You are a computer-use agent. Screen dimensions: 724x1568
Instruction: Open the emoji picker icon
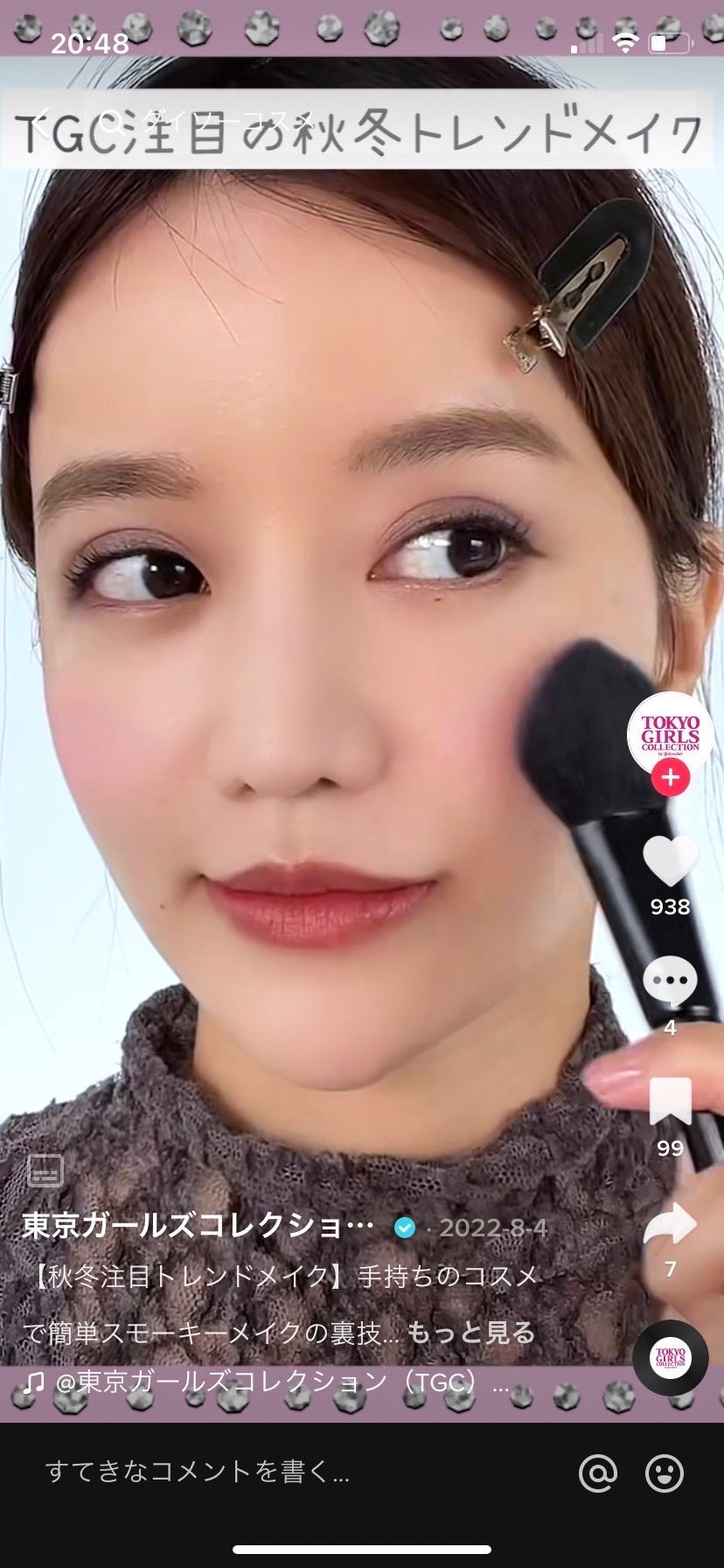(665, 1473)
